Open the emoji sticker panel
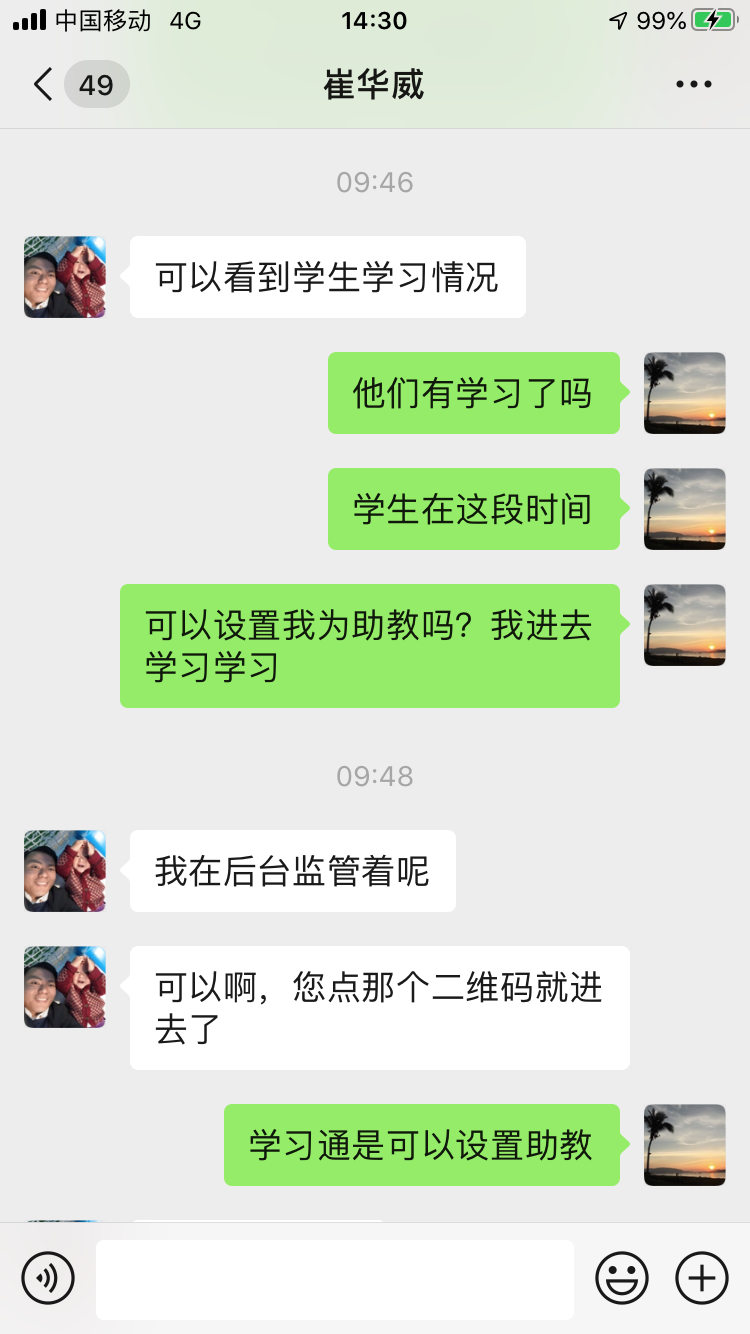 pyautogui.click(x=622, y=1278)
